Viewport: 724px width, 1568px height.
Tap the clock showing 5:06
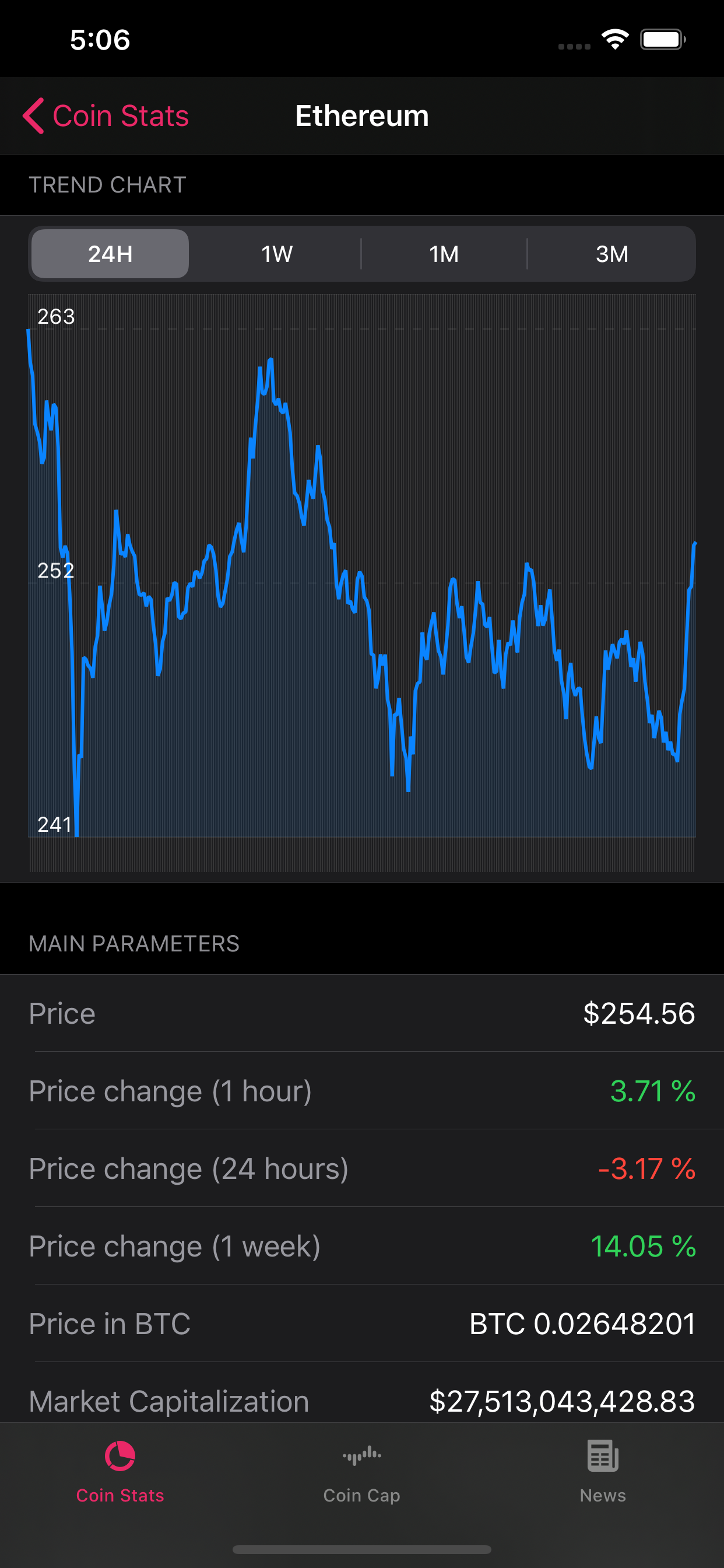[x=99, y=39]
